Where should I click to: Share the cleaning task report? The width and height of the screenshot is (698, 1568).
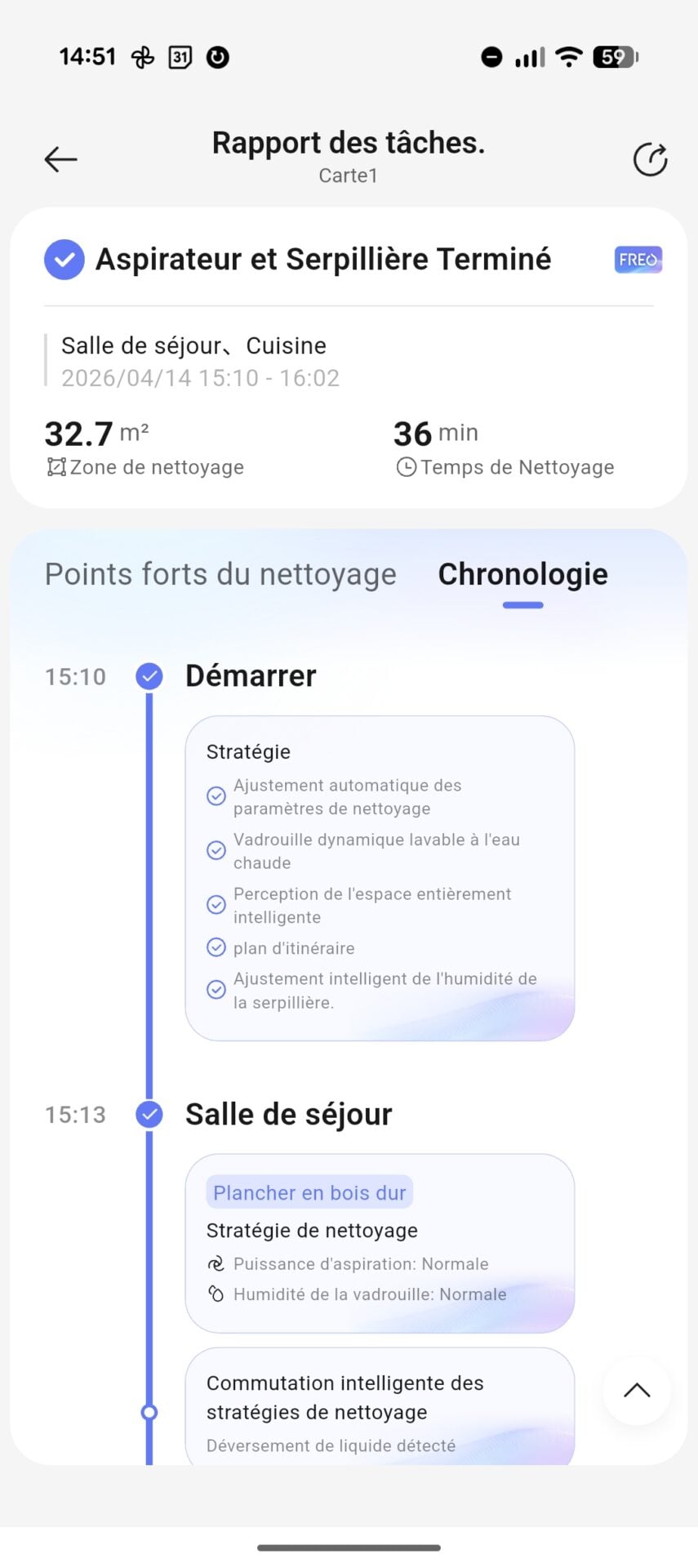(650, 159)
